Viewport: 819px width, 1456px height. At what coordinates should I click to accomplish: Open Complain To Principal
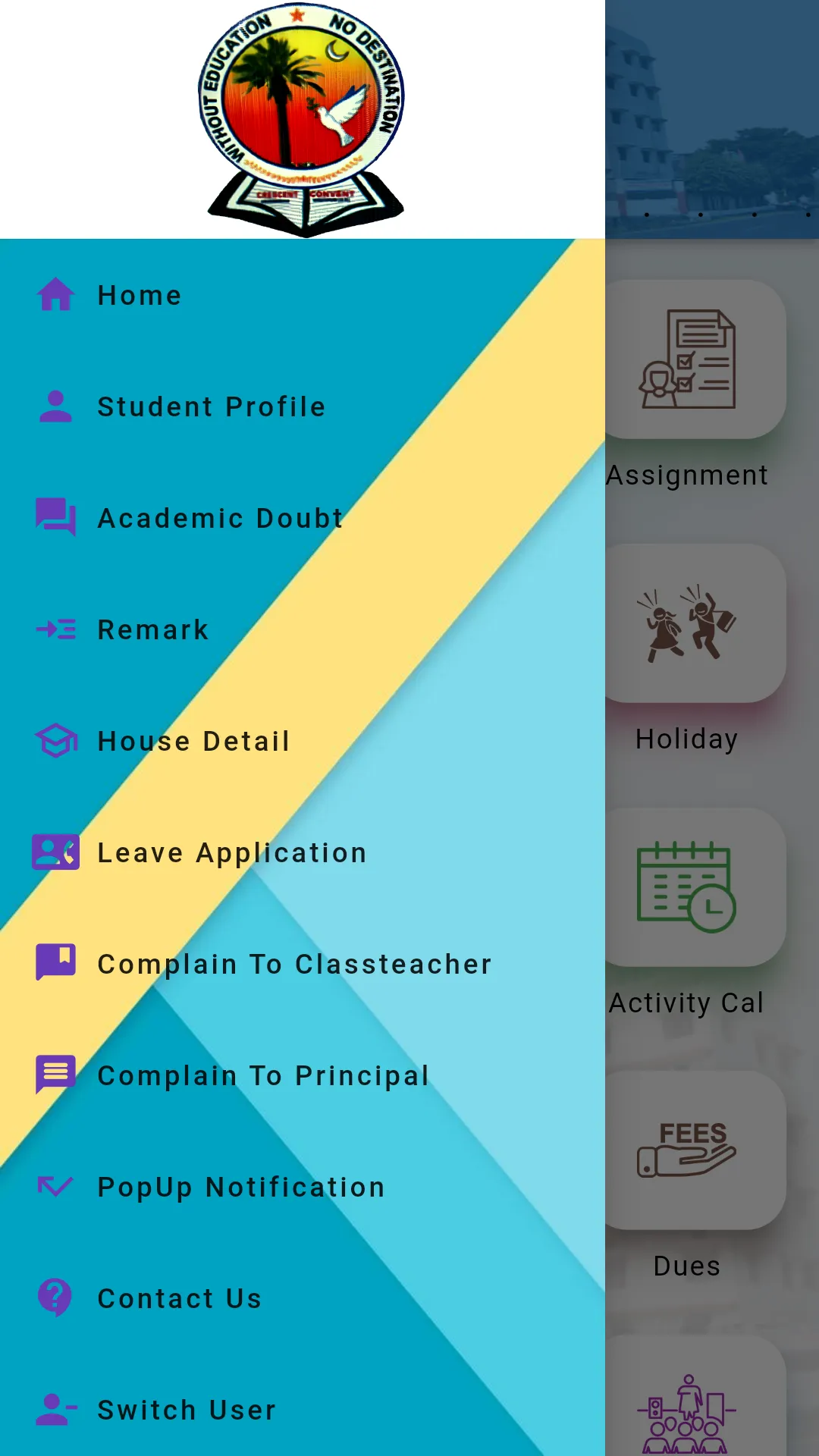(303, 1075)
